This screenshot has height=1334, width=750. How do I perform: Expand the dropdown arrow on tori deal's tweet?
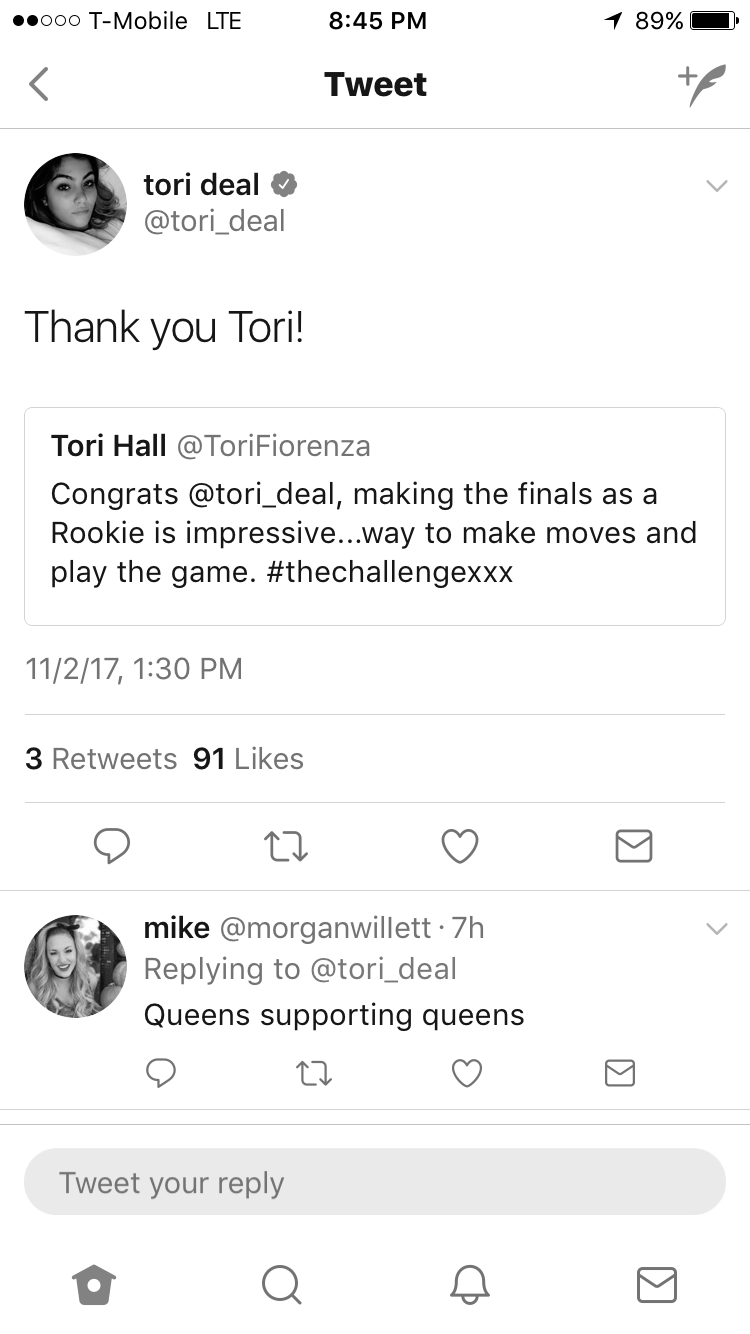tap(716, 186)
